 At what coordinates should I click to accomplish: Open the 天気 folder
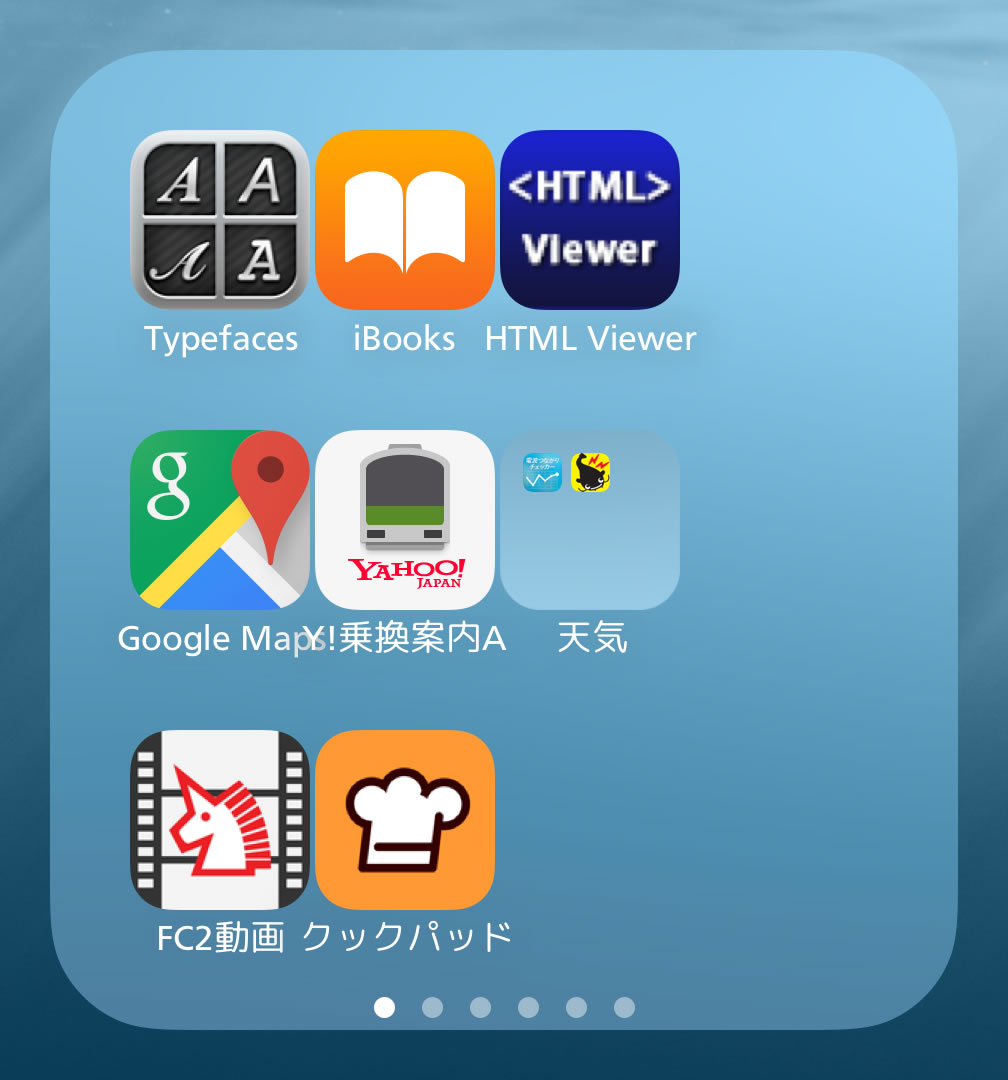pyautogui.click(x=590, y=520)
